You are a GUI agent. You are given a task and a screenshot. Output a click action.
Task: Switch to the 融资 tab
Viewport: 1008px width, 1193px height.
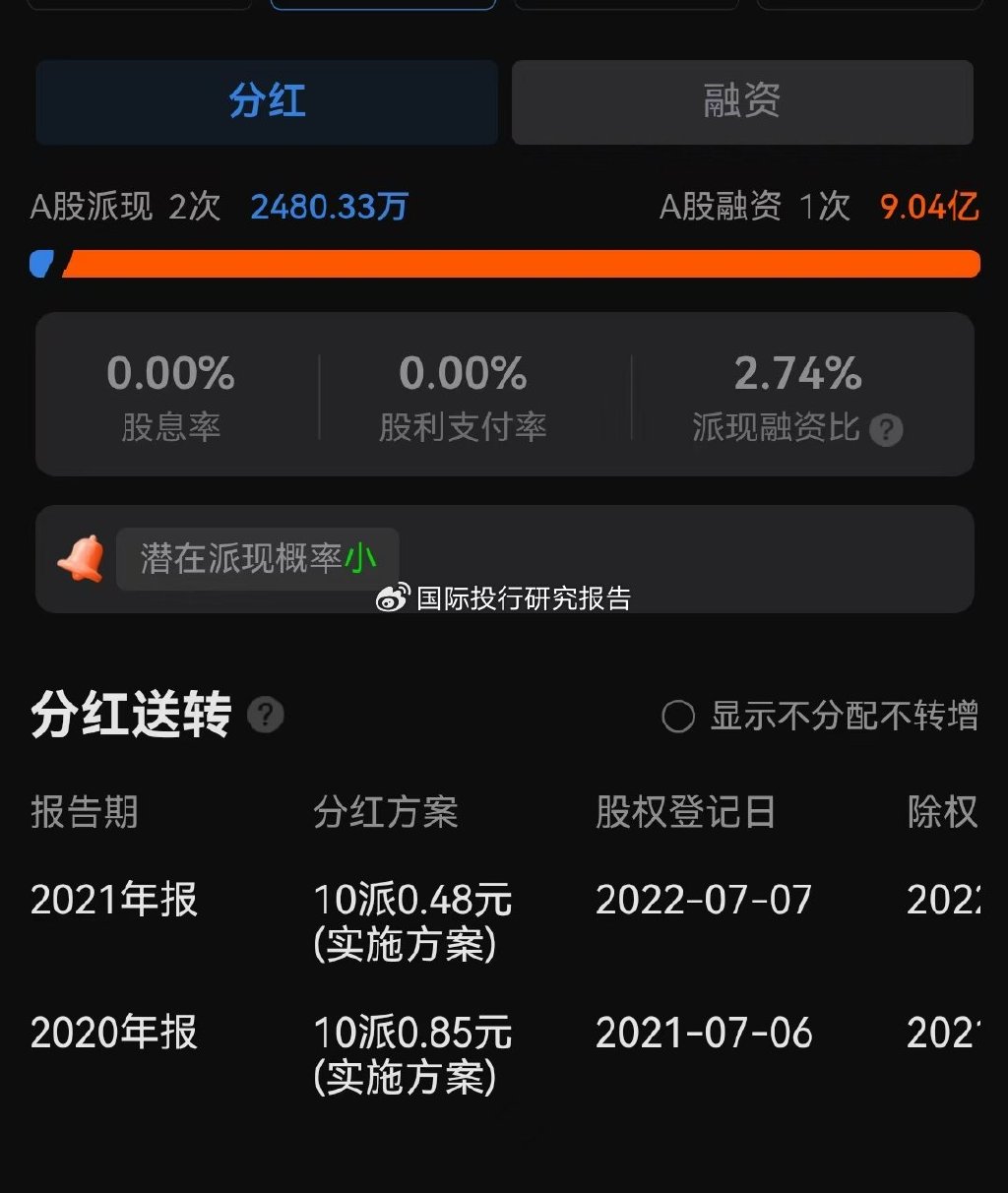point(742,102)
